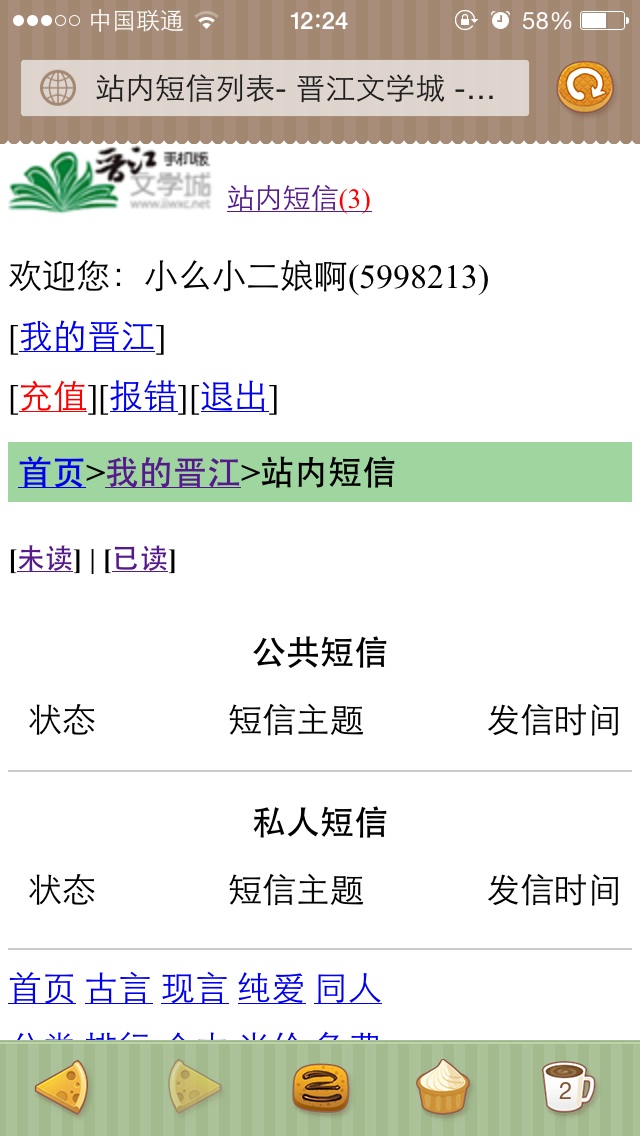Open the 古言 category link
640x1136 pixels.
tap(119, 989)
